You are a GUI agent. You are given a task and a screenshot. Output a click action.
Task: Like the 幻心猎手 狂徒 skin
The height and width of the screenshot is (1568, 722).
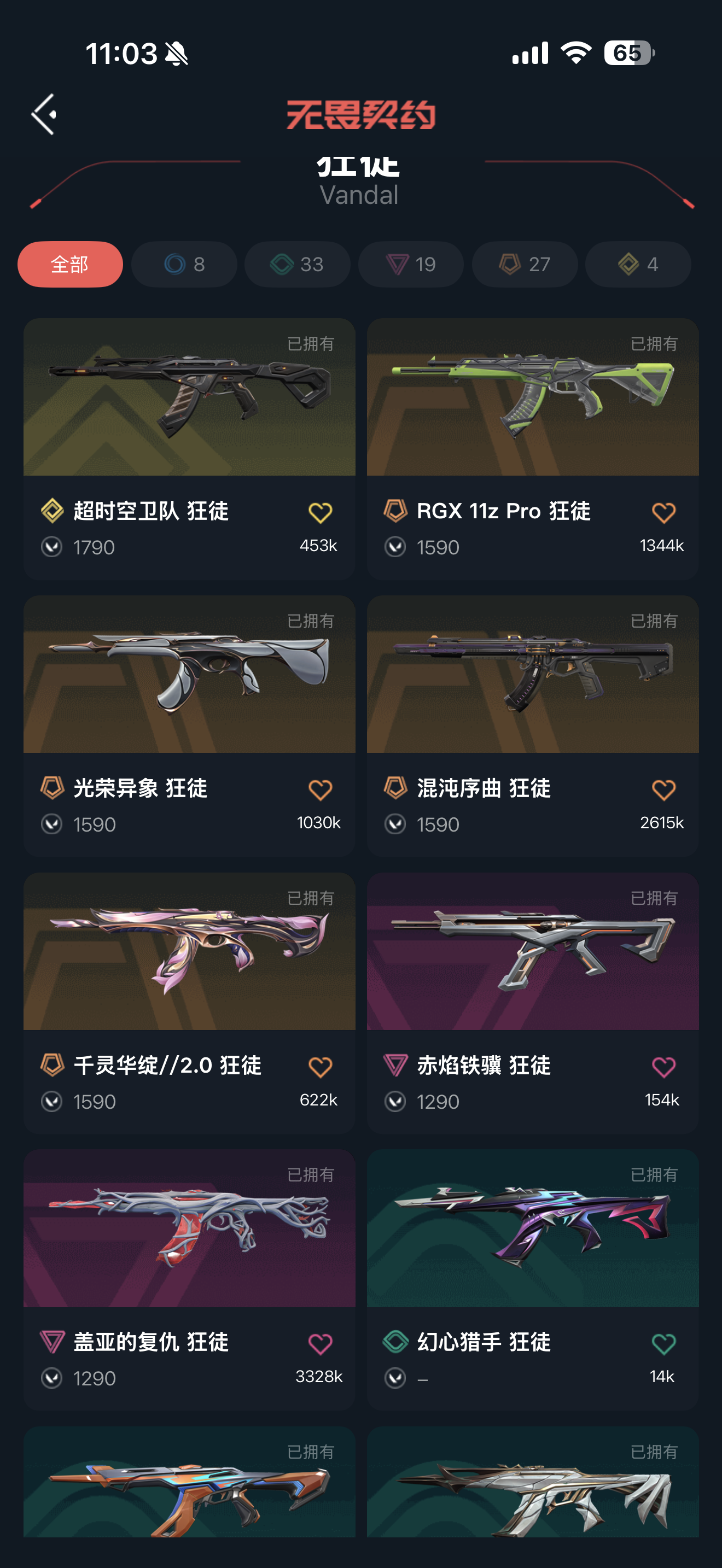coord(663,1343)
